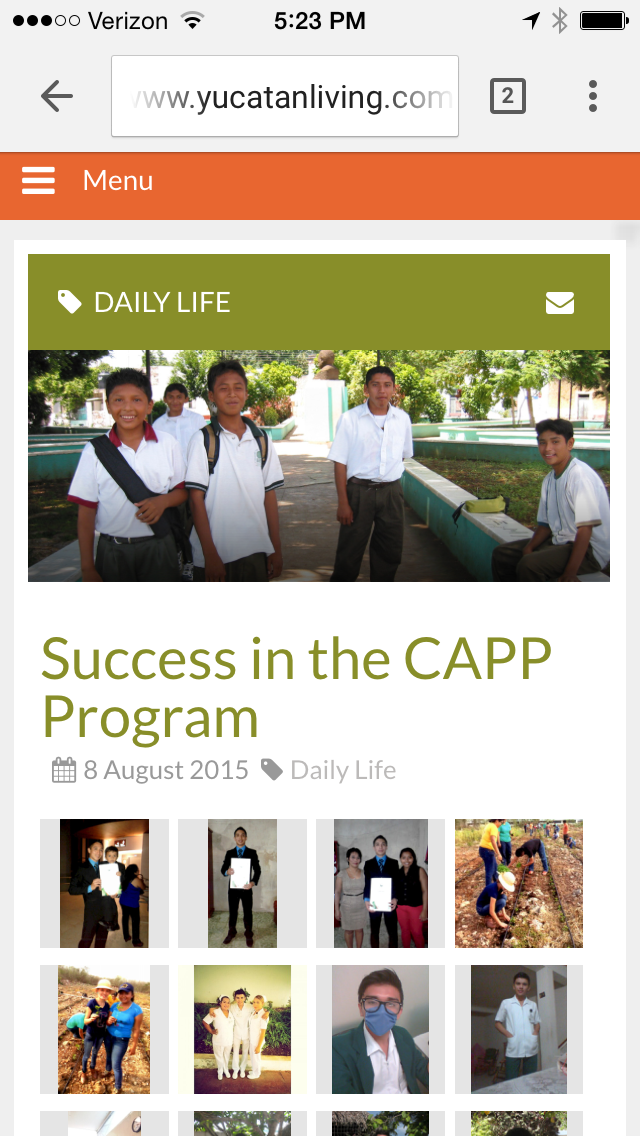View the photo of three people with a framed certificate

point(380,884)
